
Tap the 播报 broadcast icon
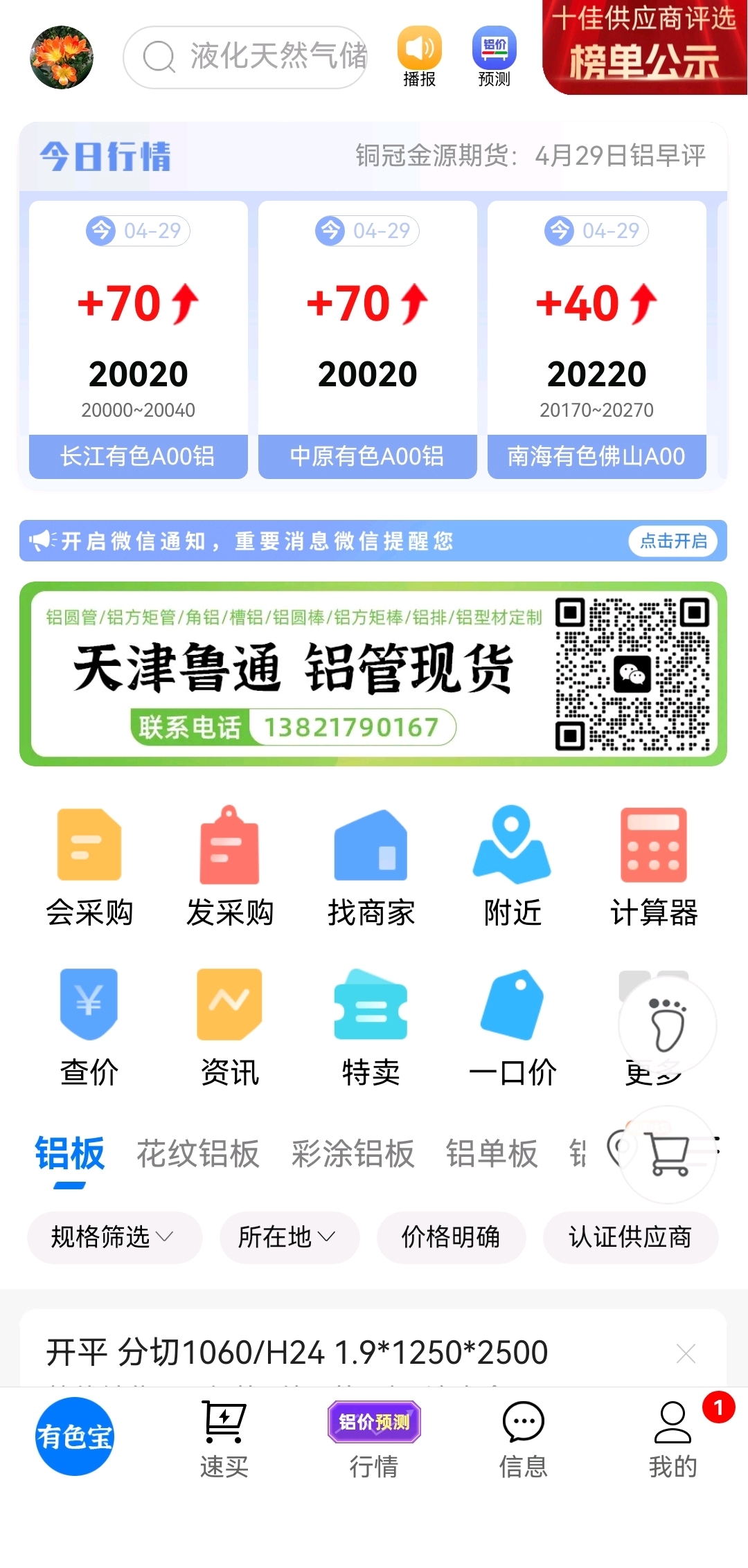coord(419,57)
